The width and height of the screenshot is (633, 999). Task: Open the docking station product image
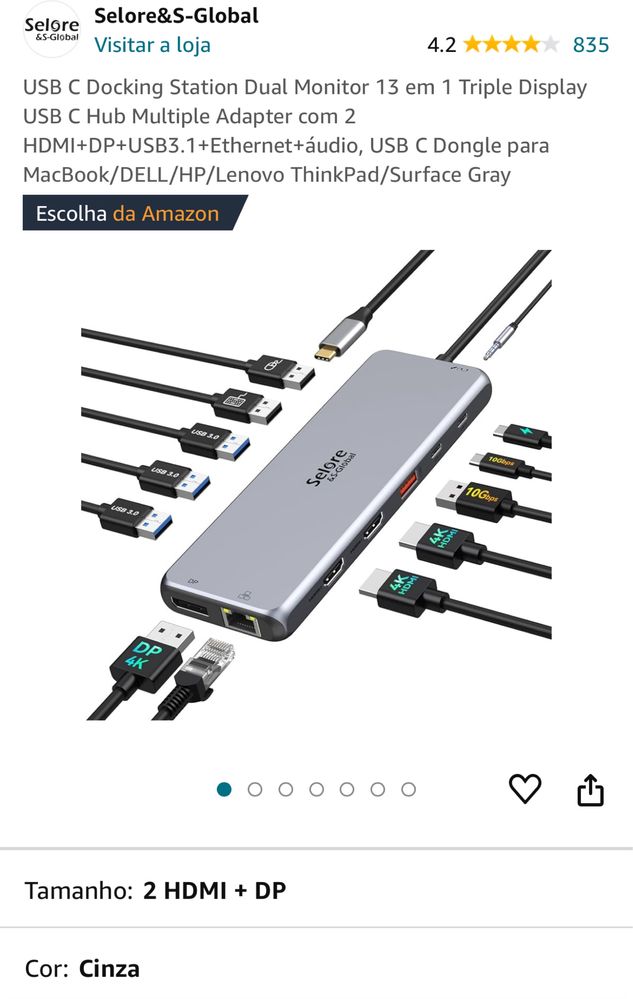coord(316,484)
